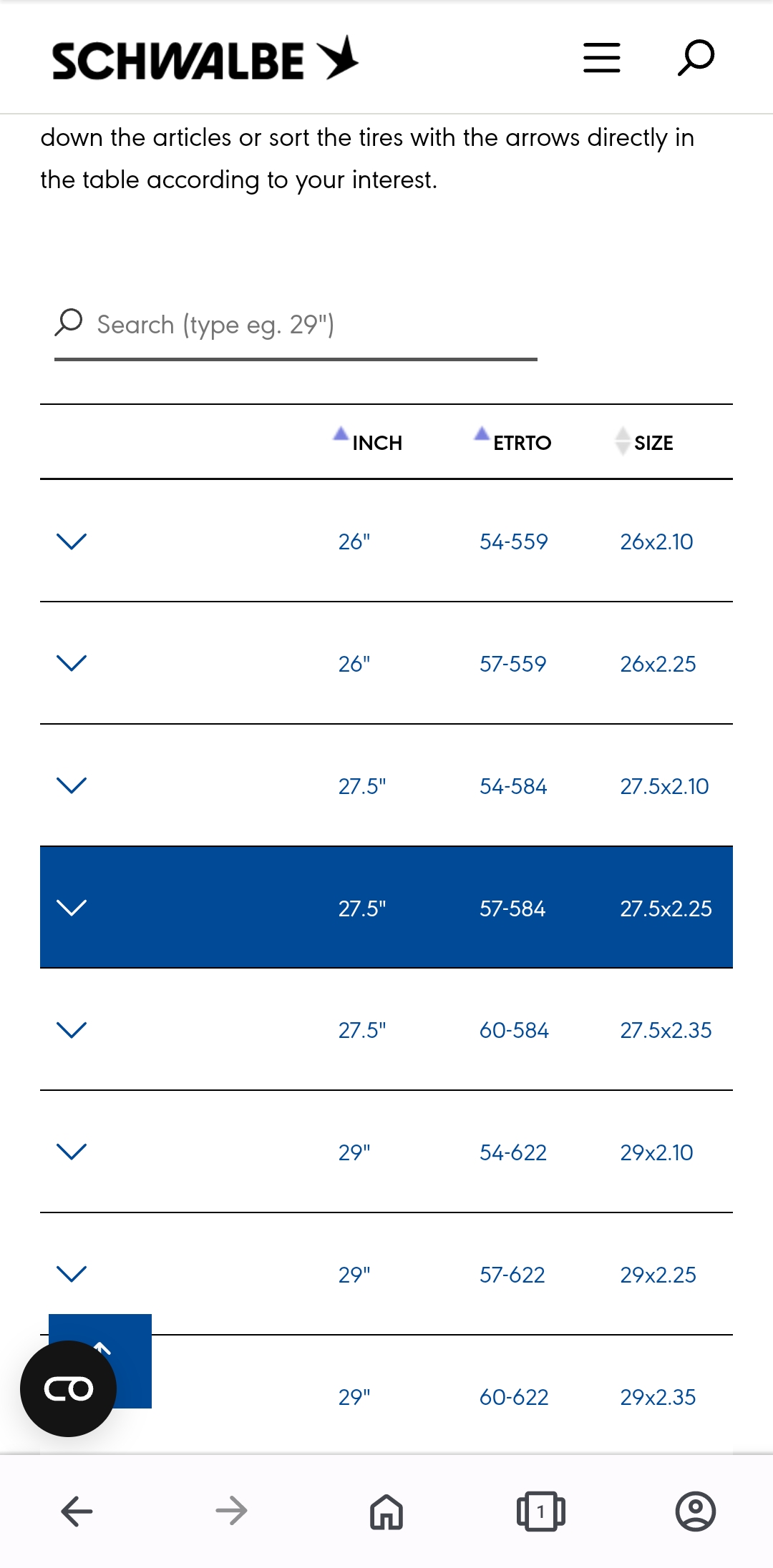Screen dimensions: 773x1568
Task: Go to browser home page
Action: click(386, 1511)
